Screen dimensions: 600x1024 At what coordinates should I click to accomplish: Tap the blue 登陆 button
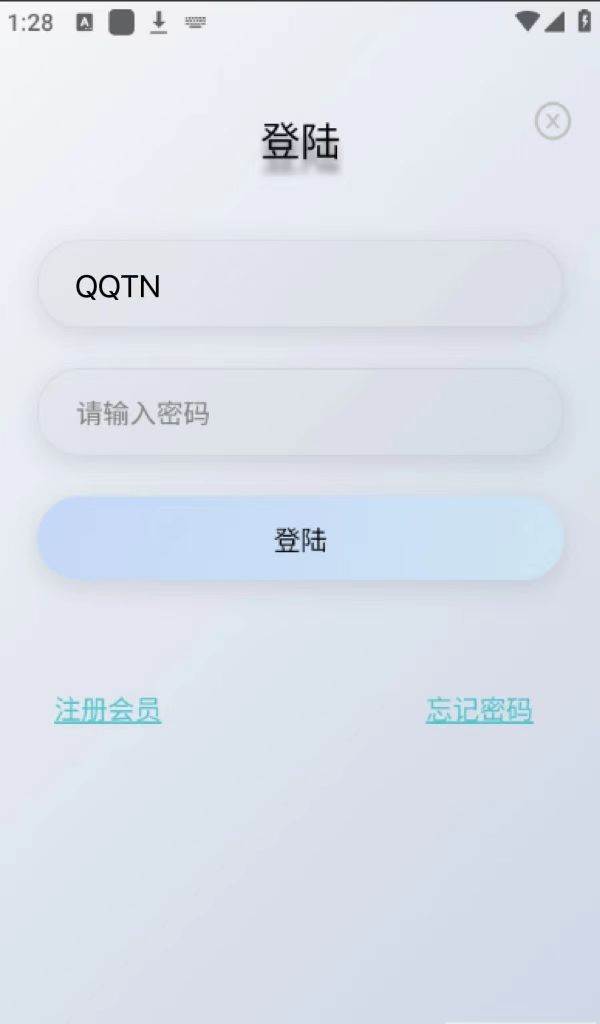click(300, 539)
